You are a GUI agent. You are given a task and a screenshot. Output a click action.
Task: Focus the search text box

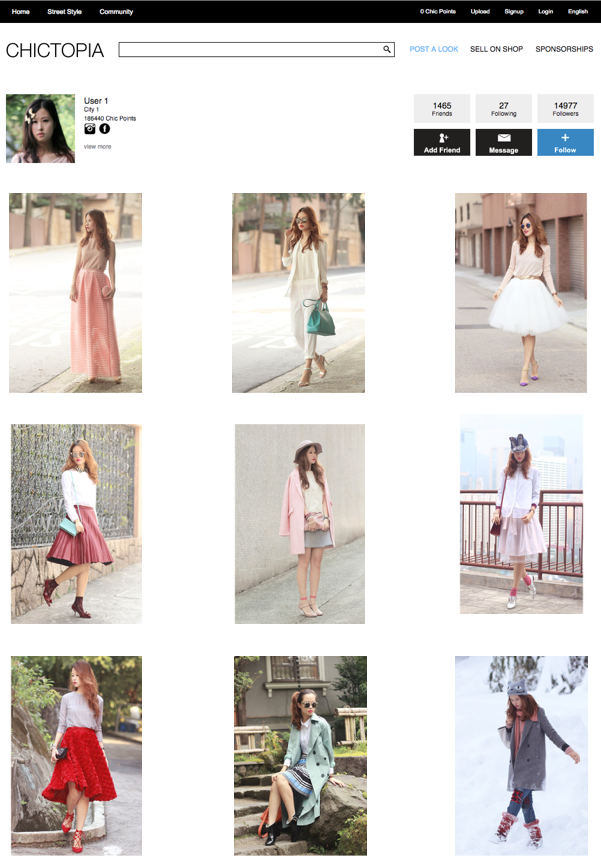pyautogui.click(x=250, y=49)
